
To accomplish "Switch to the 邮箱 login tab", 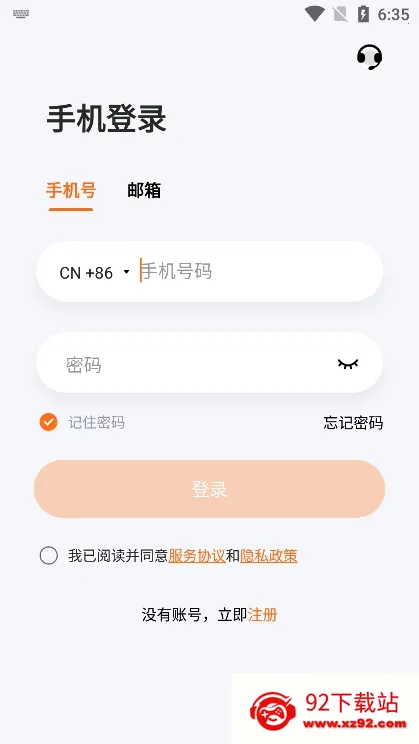I will (144, 190).
